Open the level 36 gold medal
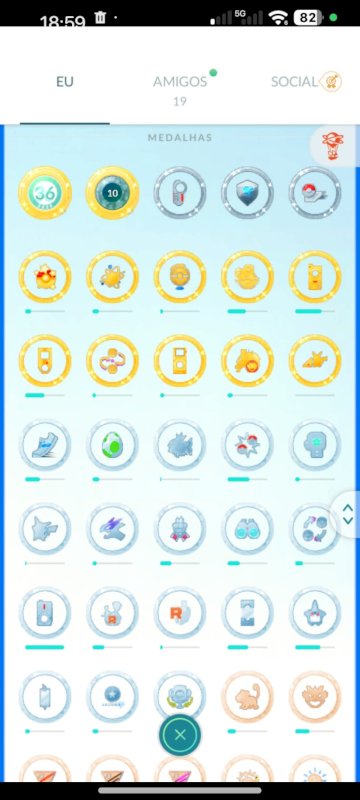The height and width of the screenshot is (800, 360). [x=45, y=193]
